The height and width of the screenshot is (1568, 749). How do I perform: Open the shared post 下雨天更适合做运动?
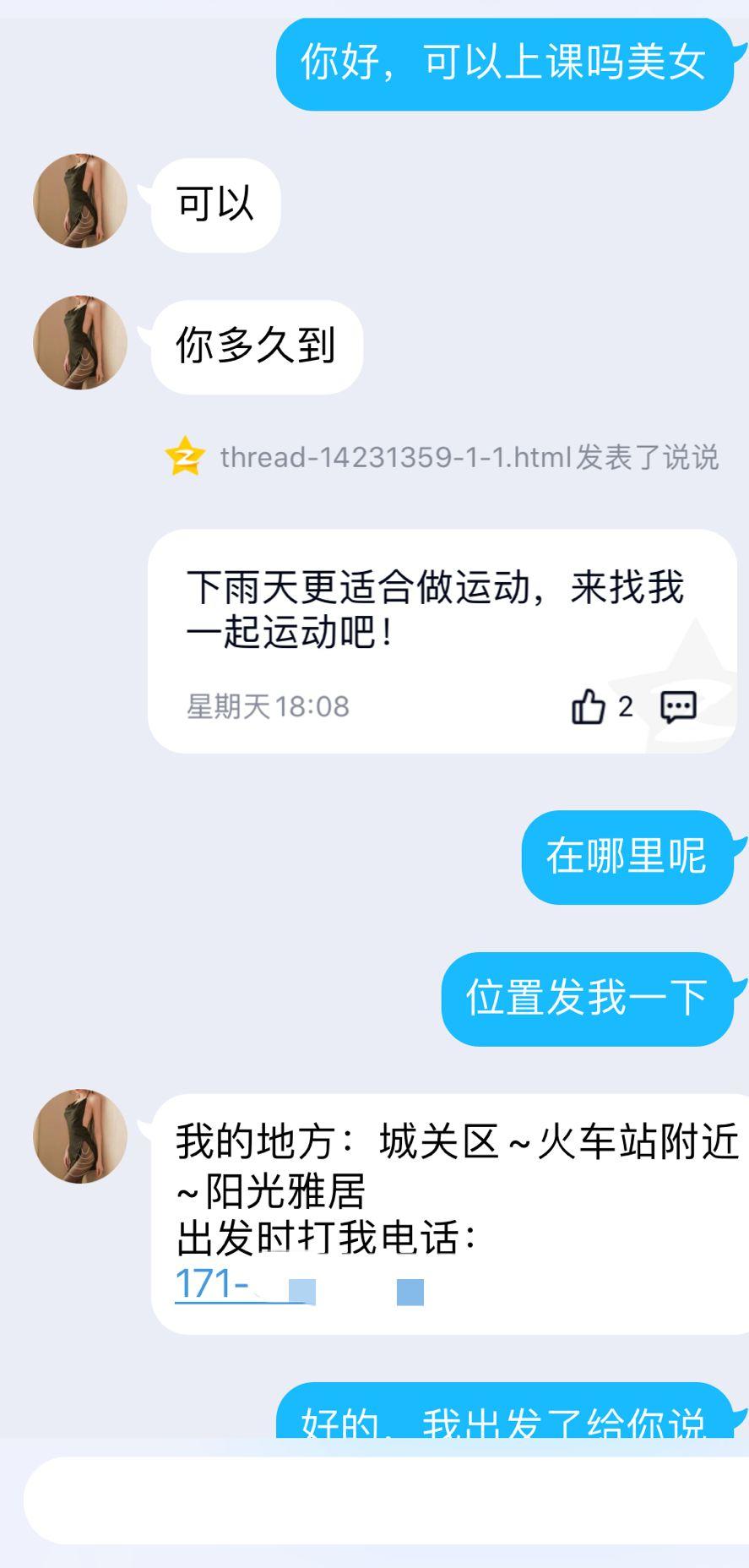coord(435,610)
